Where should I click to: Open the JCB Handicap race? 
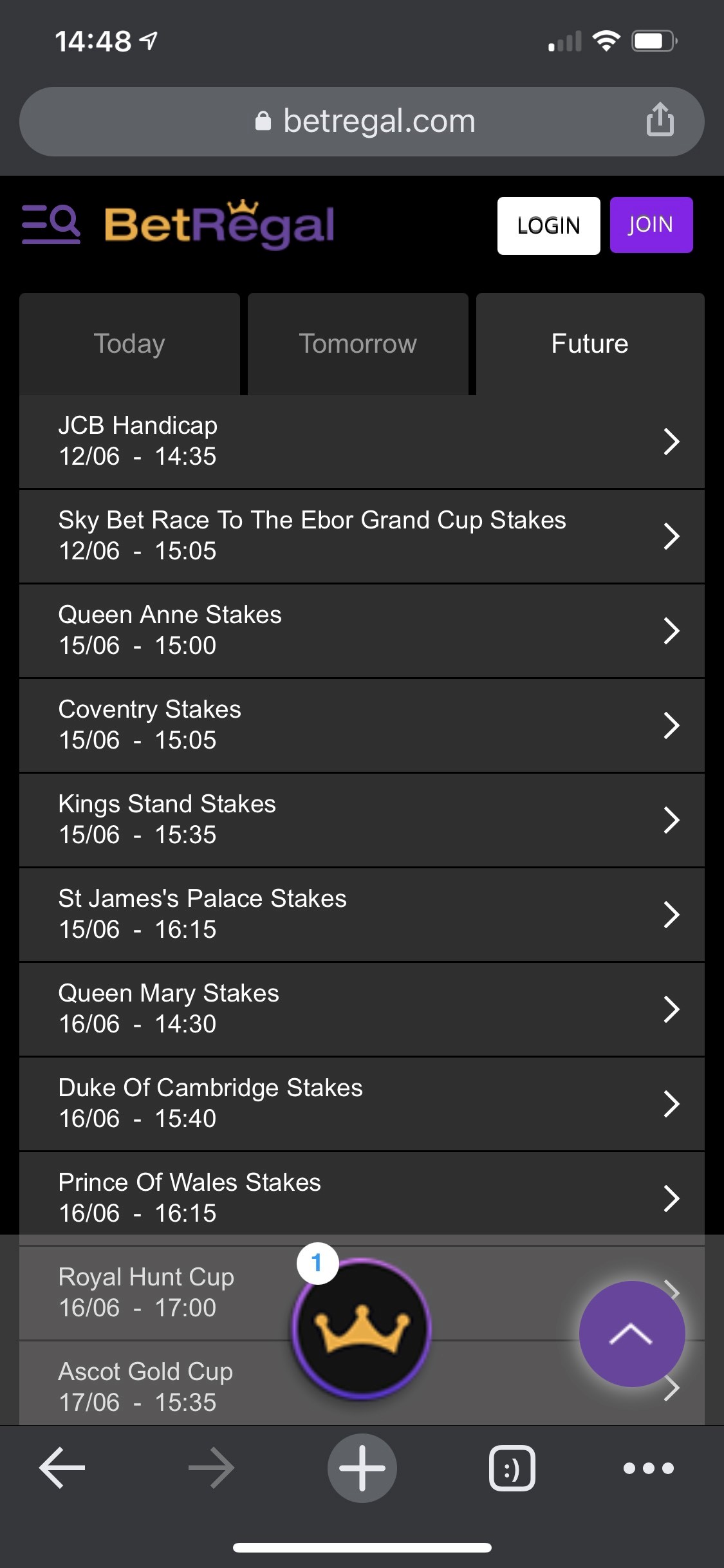point(362,442)
